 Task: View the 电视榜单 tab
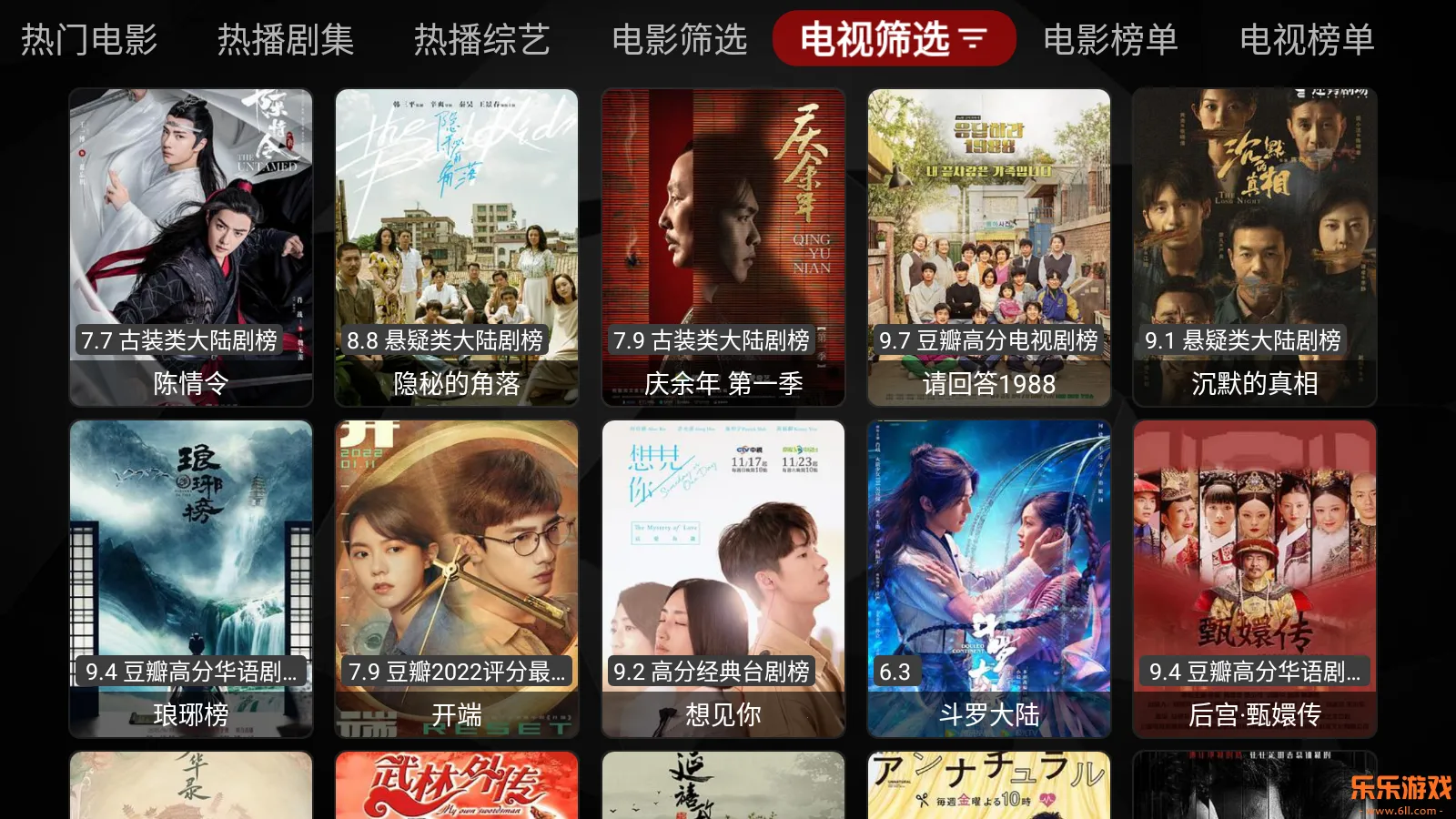pyautogui.click(x=1307, y=39)
